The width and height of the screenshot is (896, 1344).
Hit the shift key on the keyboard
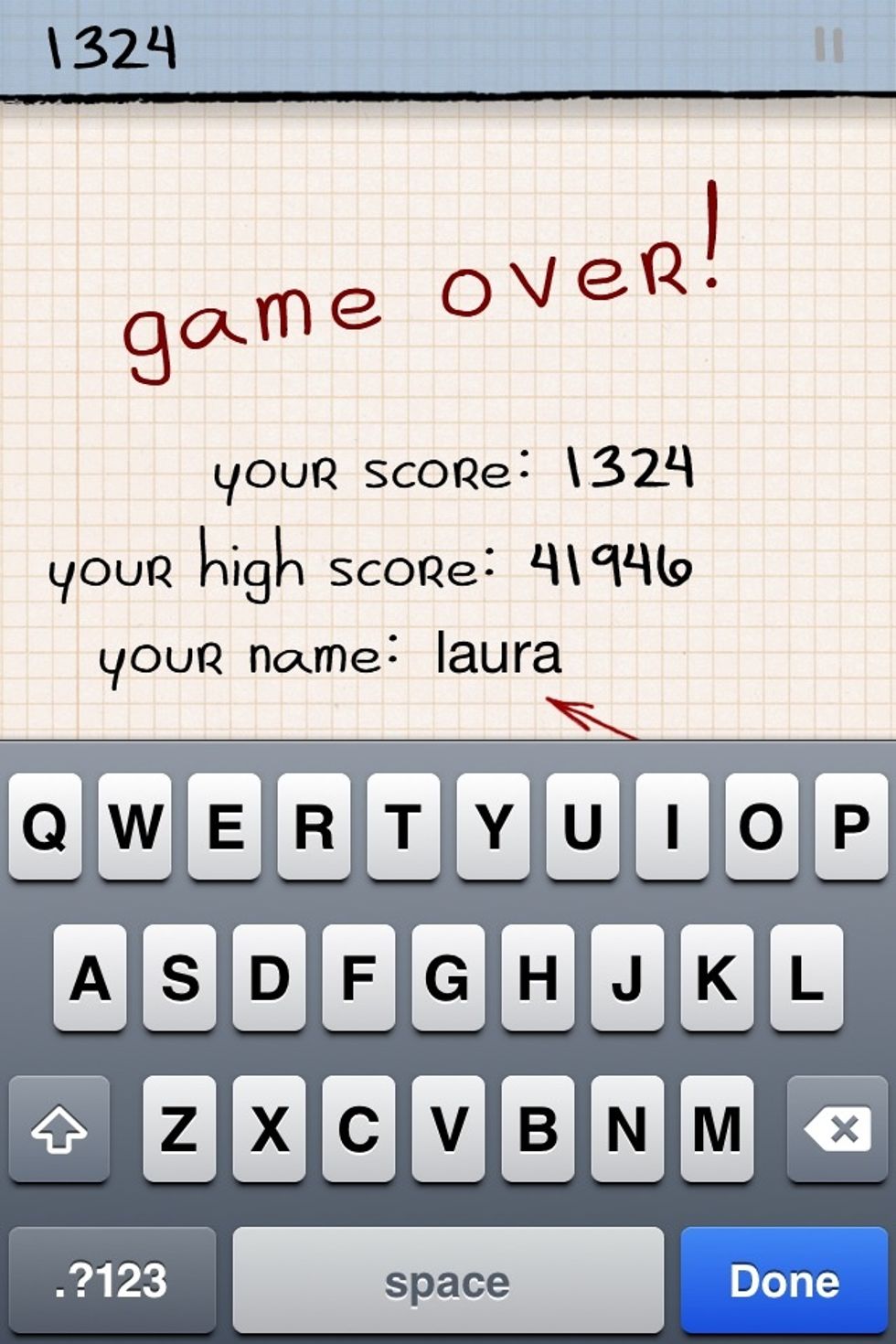pyautogui.click(x=59, y=1129)
